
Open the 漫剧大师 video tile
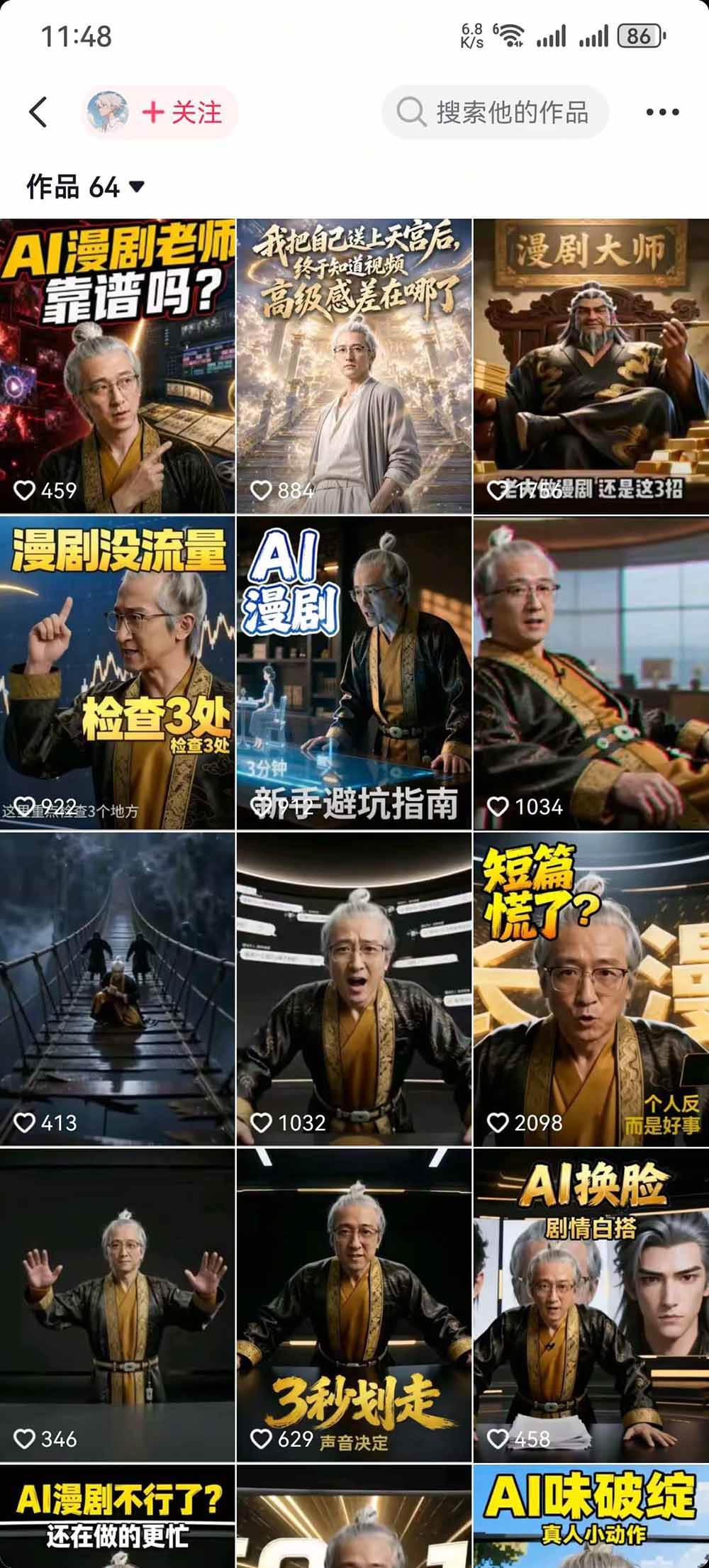(x=591, y=366)
